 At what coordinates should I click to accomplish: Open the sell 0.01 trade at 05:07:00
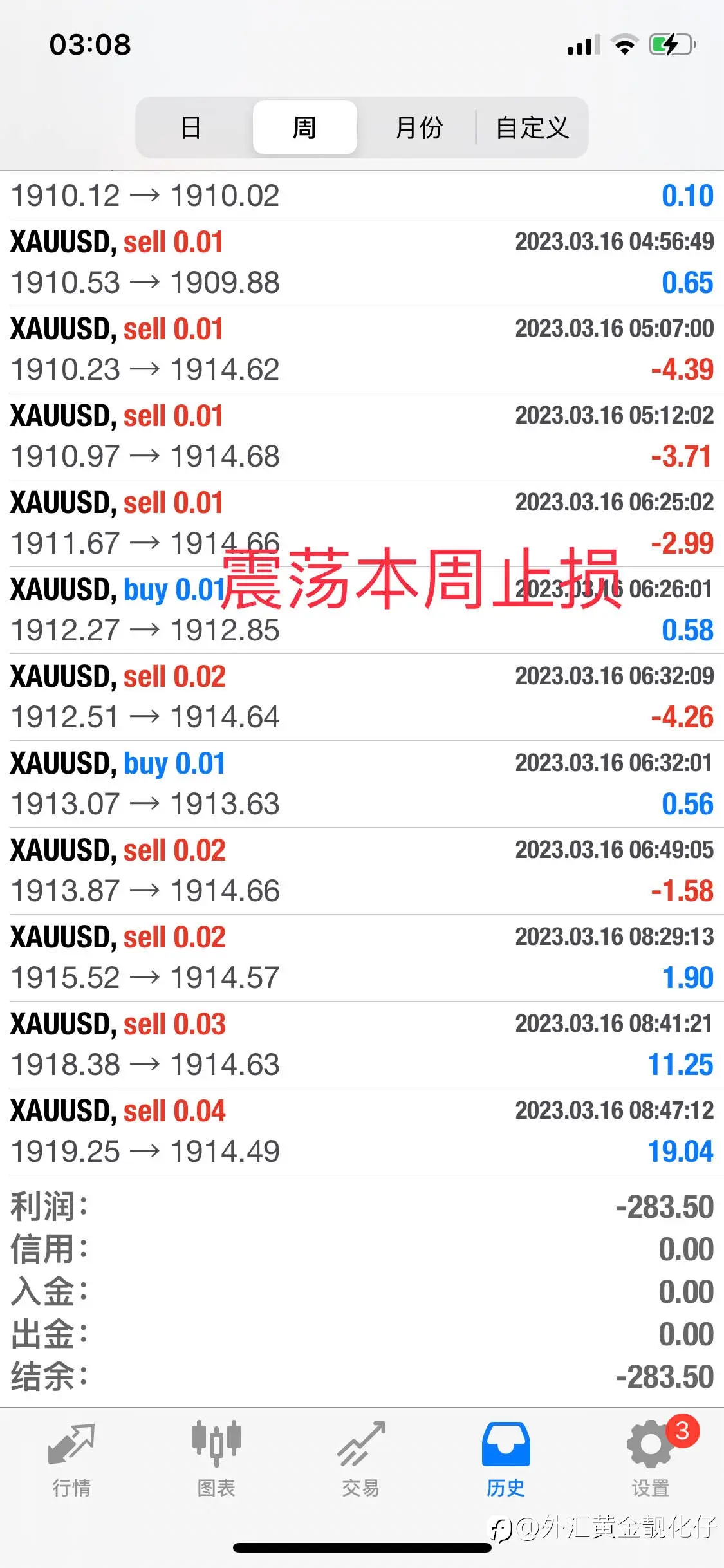[362, 350]
